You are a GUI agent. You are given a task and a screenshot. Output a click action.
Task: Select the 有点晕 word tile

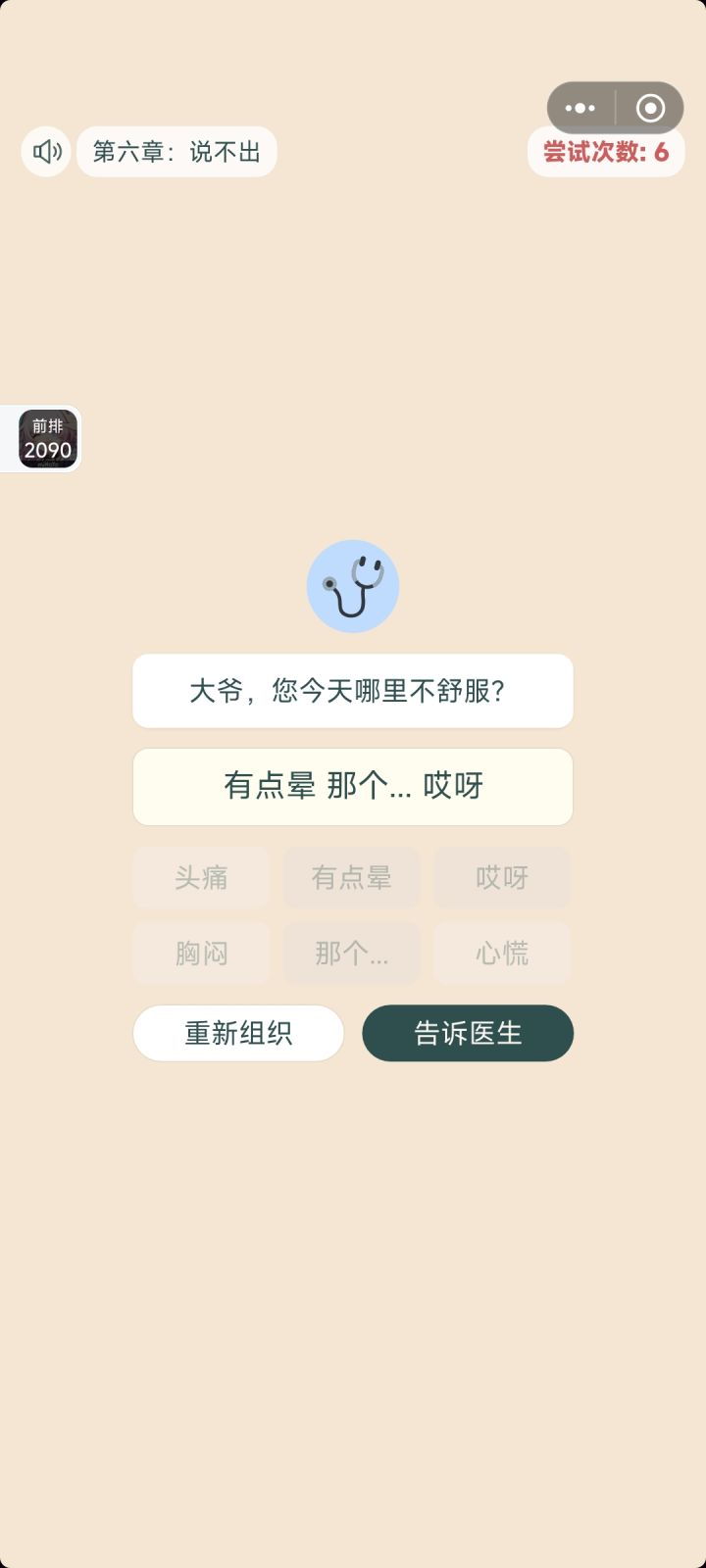pyautogui.click(x=352, y=877)
